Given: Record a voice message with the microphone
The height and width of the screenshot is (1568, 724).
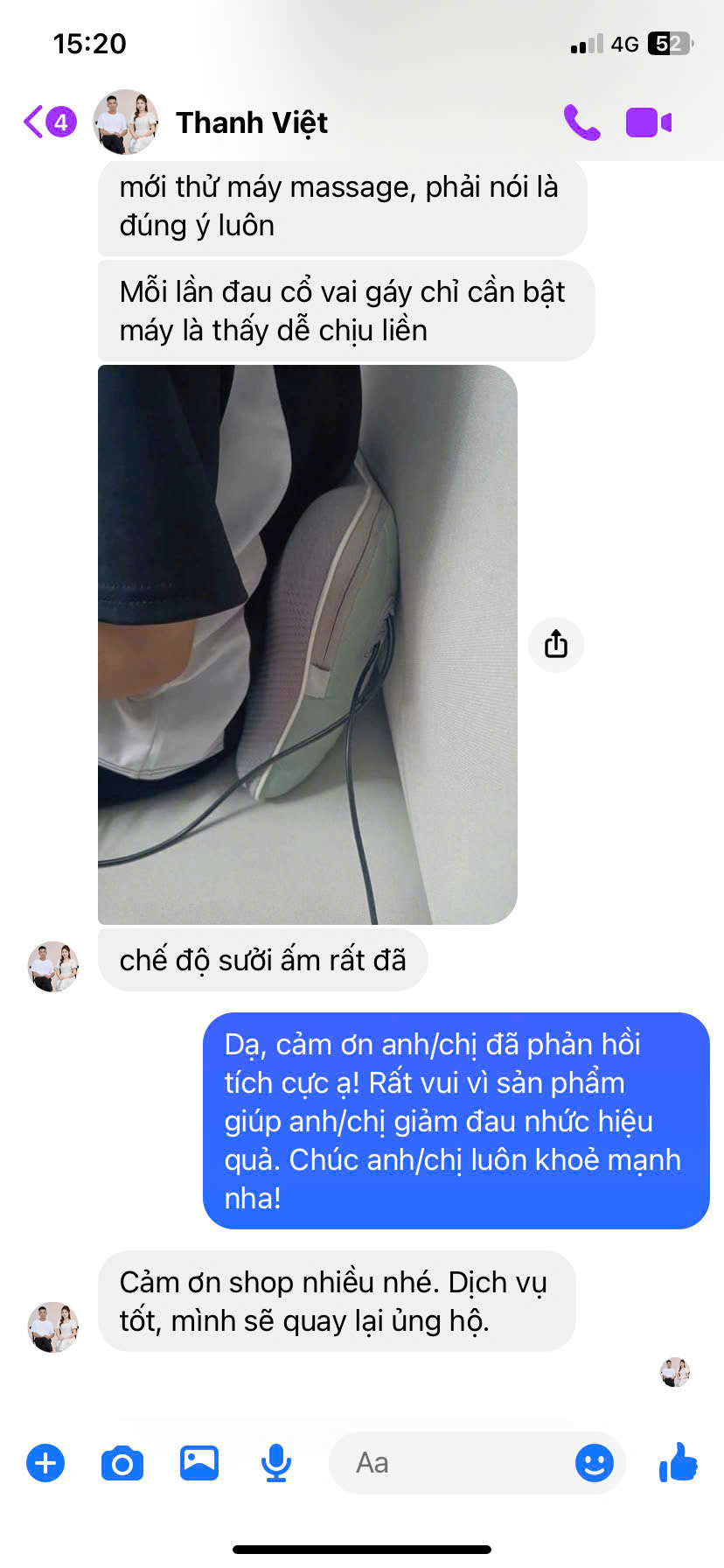Looking at the screenshot, I should point(276,1463).
